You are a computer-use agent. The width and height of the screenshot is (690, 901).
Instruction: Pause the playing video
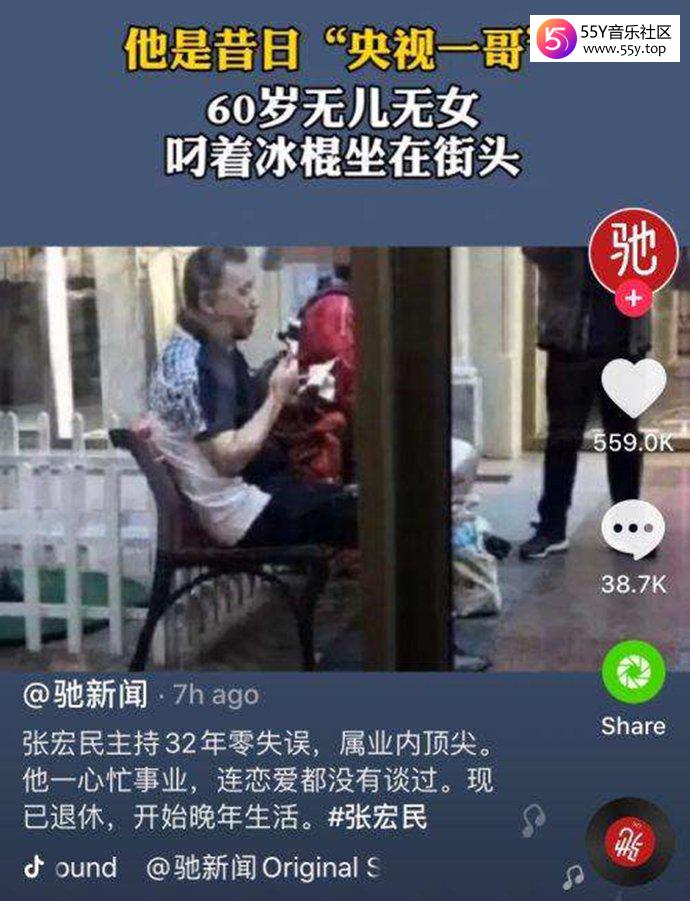[x=300, y=460]
